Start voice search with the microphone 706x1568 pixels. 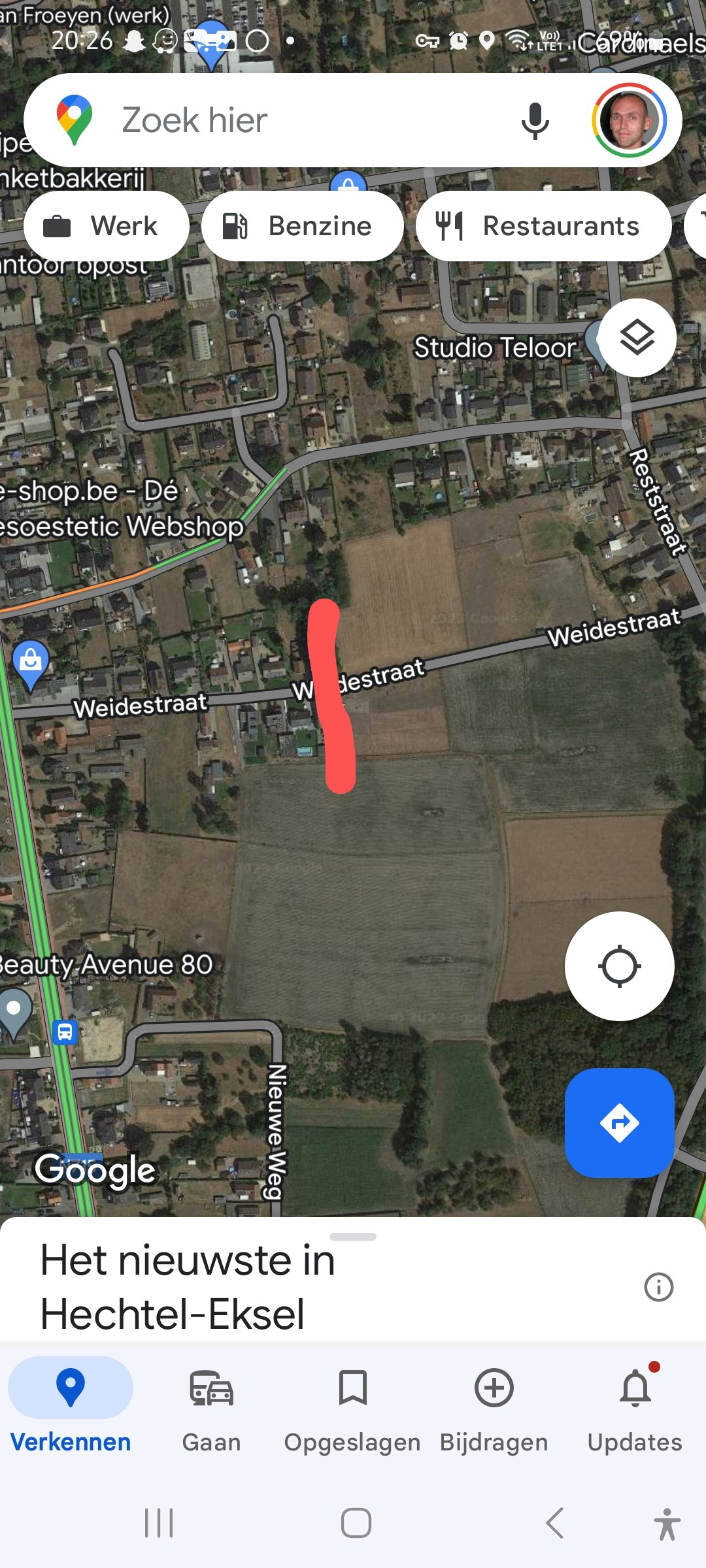click(535, 120)
